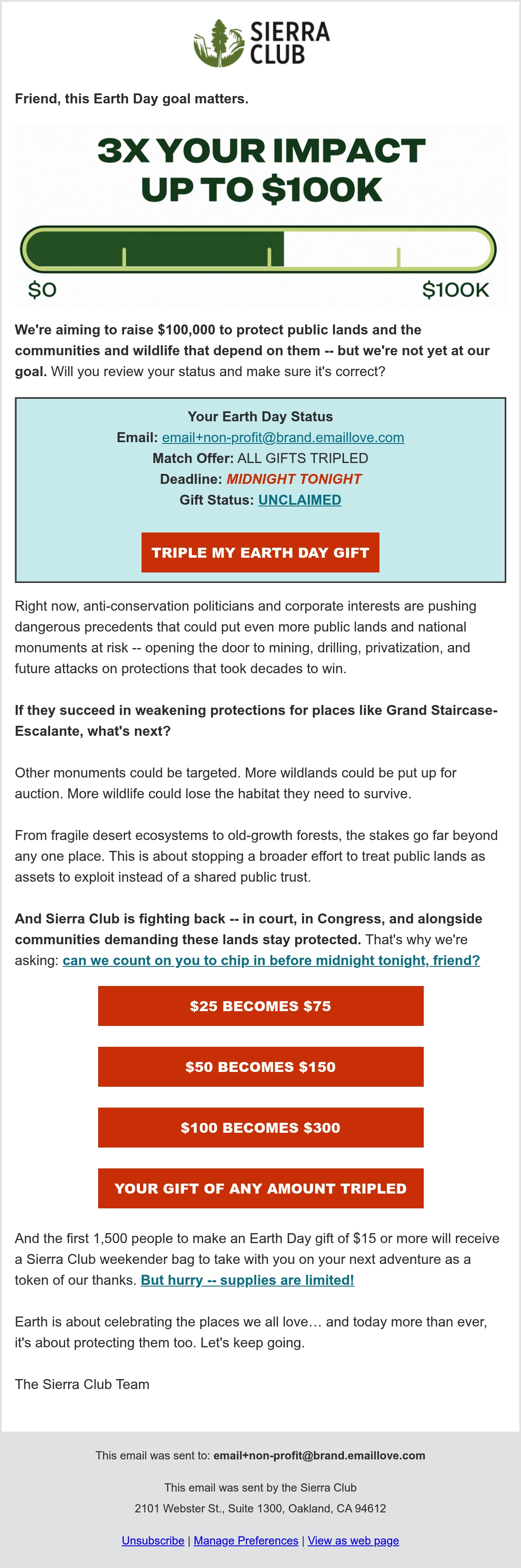Image resolution: width=521 pixels, height=1568 pixels.
Task: View this email as web page
Action: tap(353, 1540)
